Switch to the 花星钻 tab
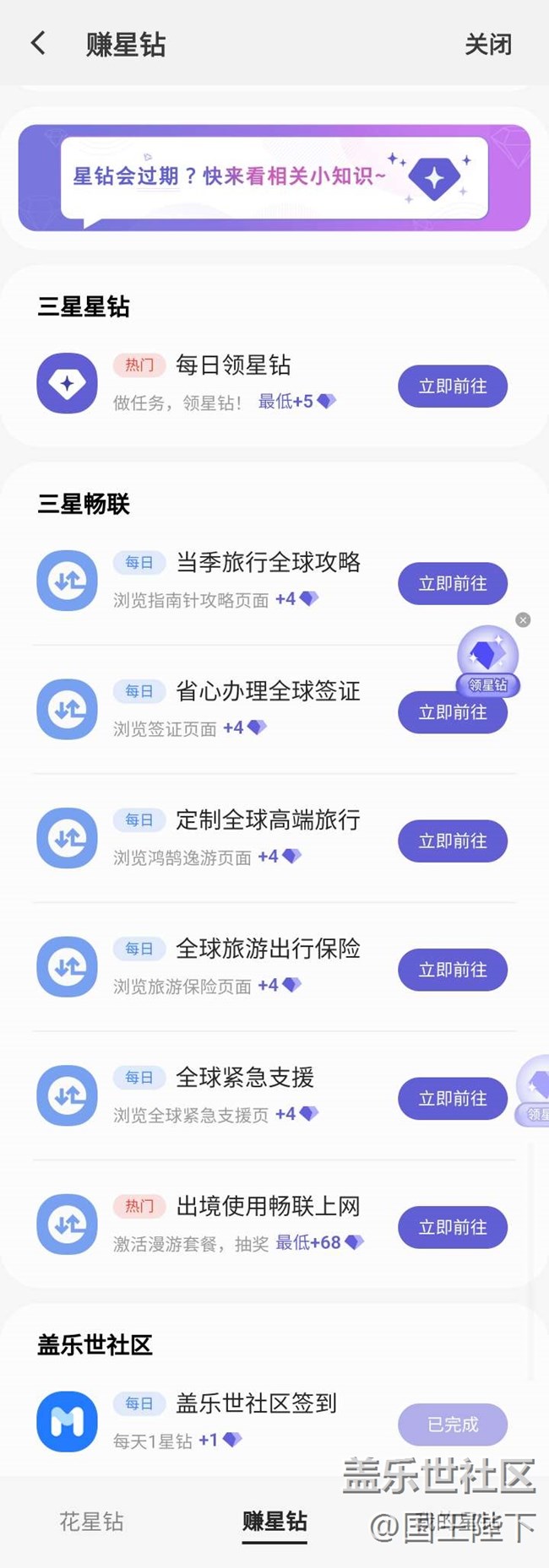 point(91,1522)
